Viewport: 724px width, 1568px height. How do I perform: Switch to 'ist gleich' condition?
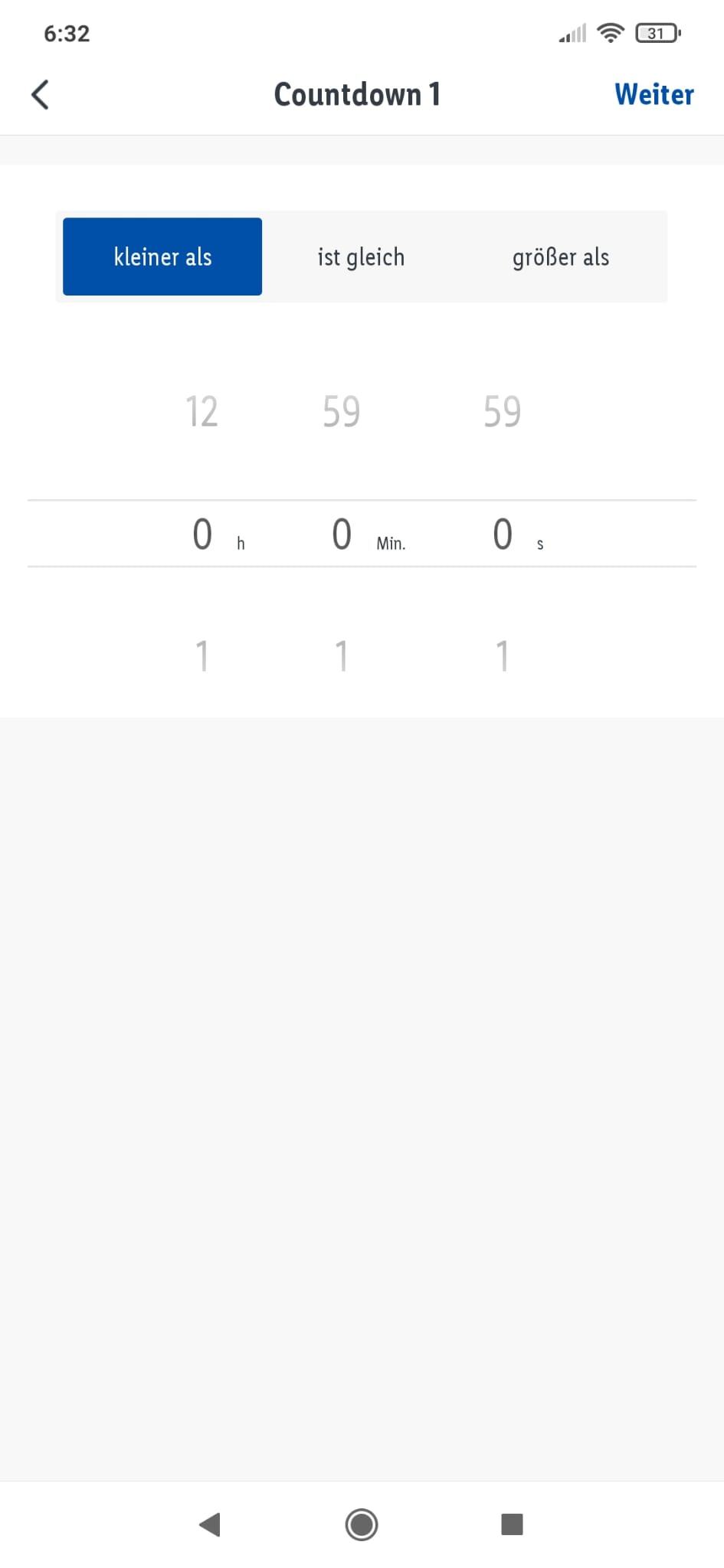(x=362, y=256)
